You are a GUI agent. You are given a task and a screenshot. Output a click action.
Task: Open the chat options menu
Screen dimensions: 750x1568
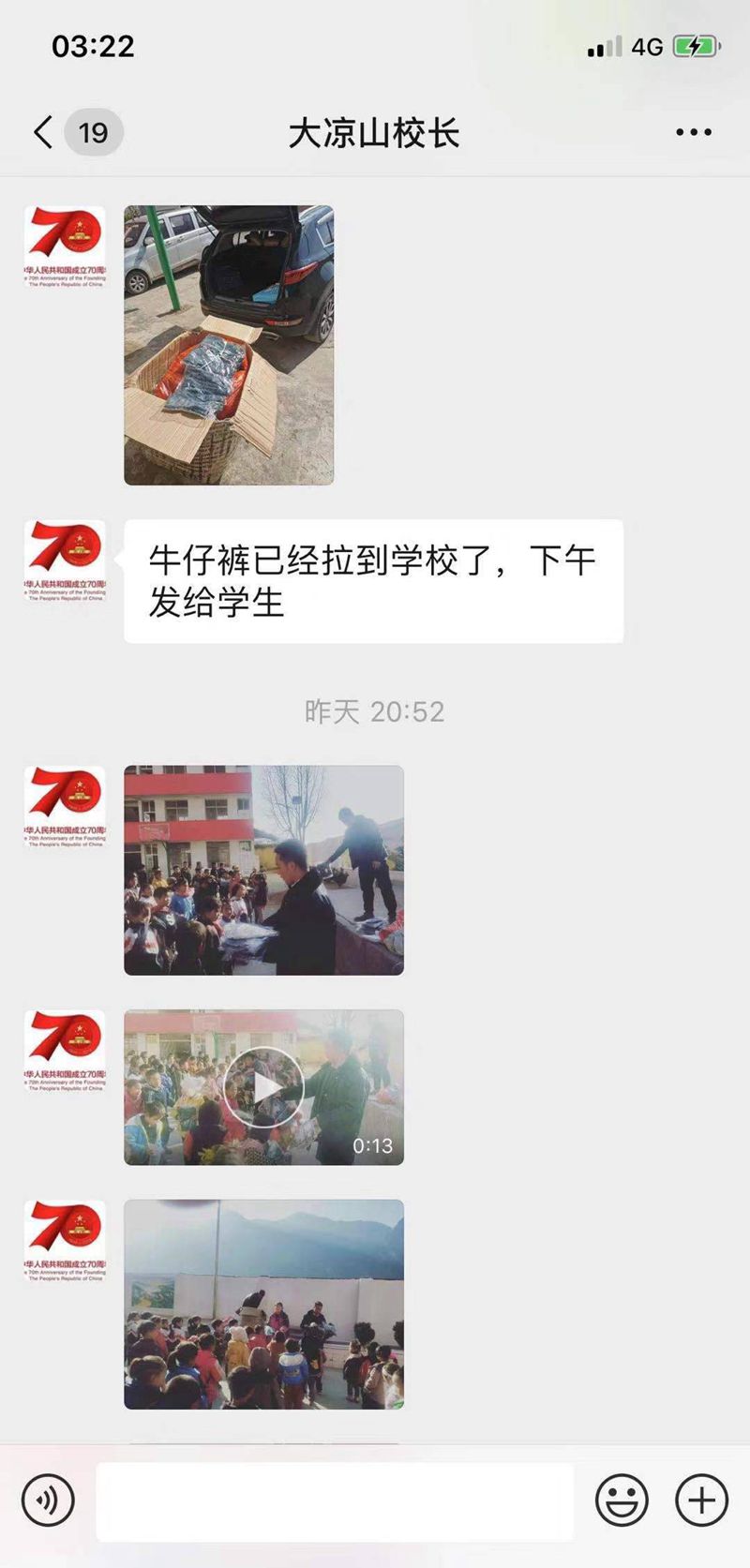tap(693, 132)
